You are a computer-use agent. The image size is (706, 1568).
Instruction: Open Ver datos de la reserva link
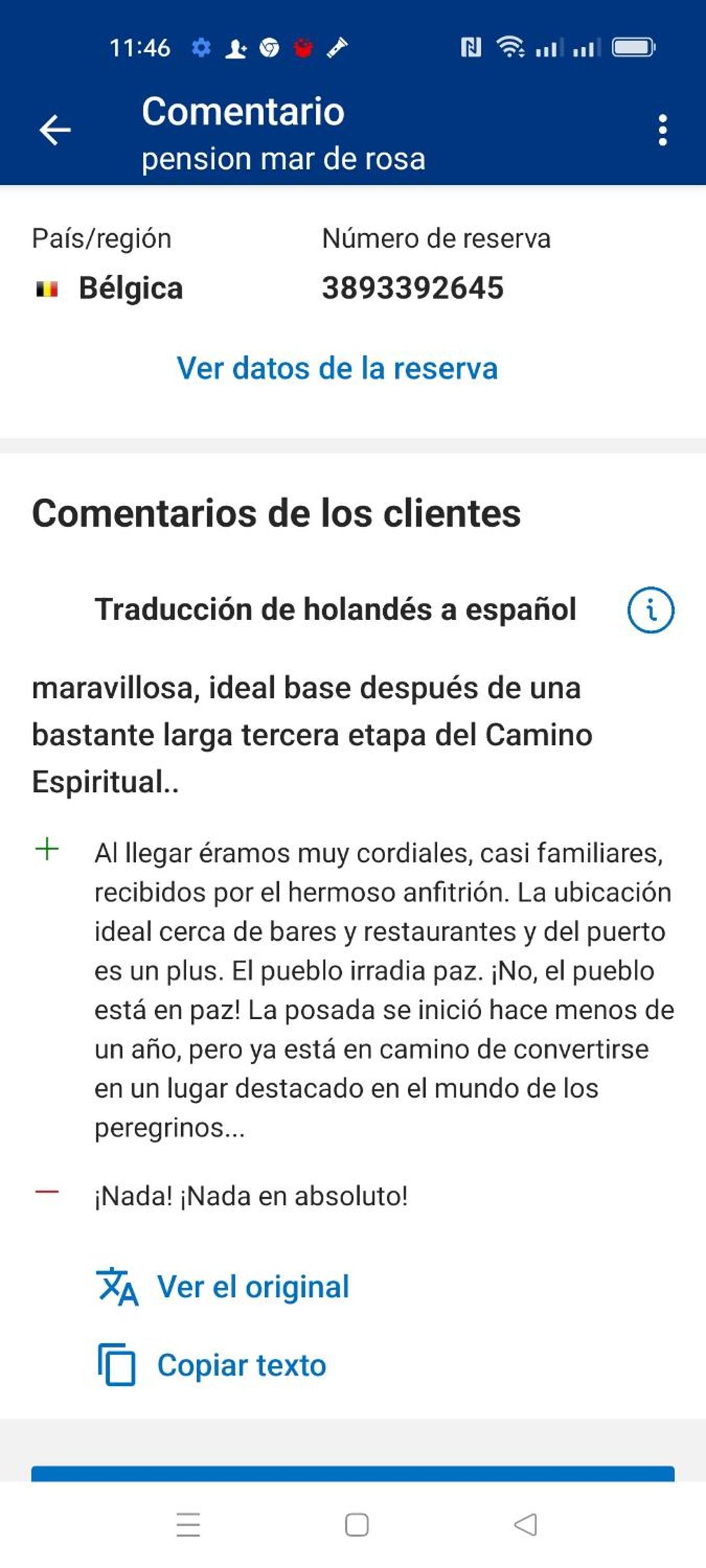click(x=337, y=368)
